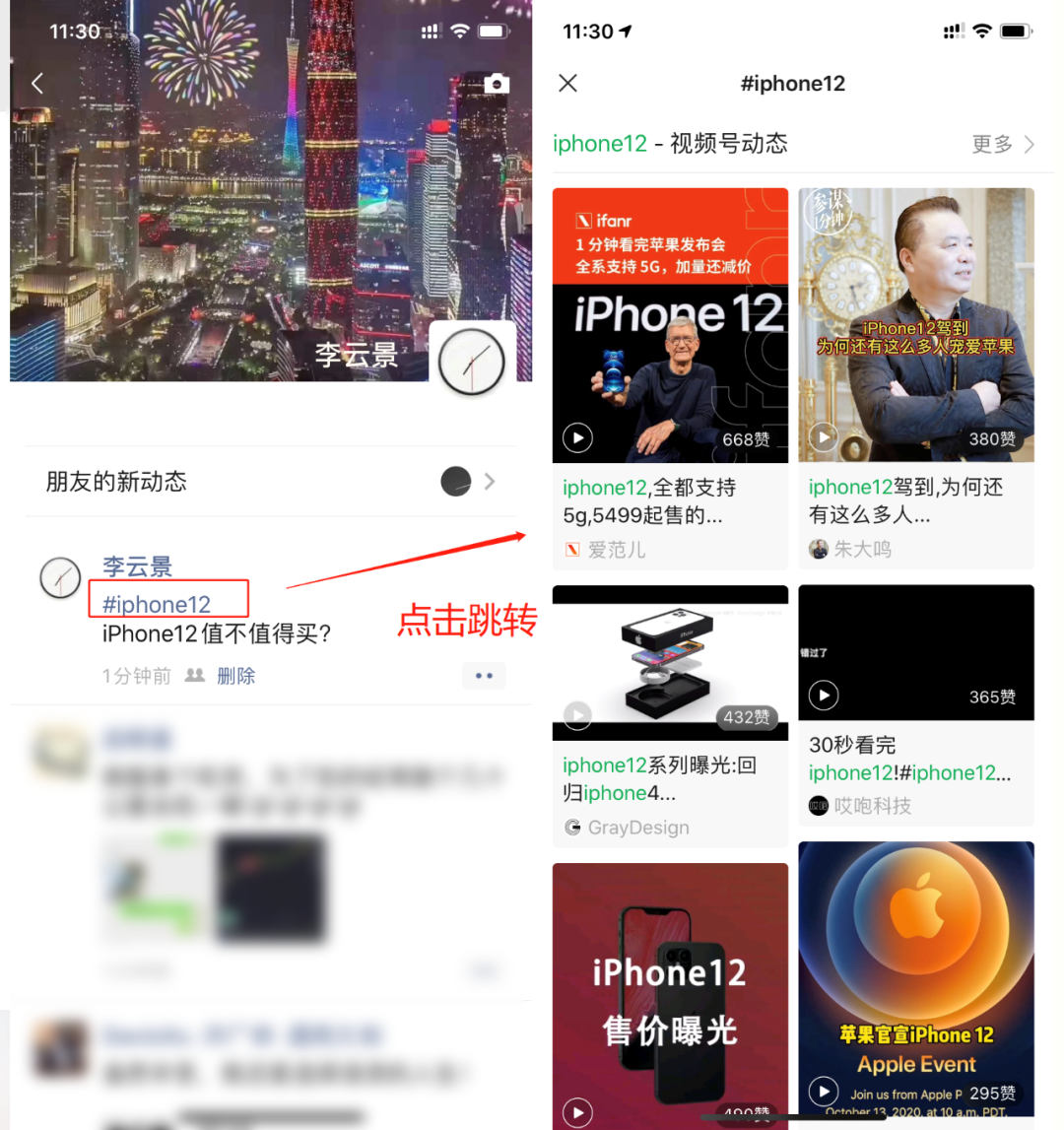This screenshot has height=1130, width=1064.
Task: Play the 苹果官宣iPhone 12 Apple Event video
Action: click(x=915, y=985)
